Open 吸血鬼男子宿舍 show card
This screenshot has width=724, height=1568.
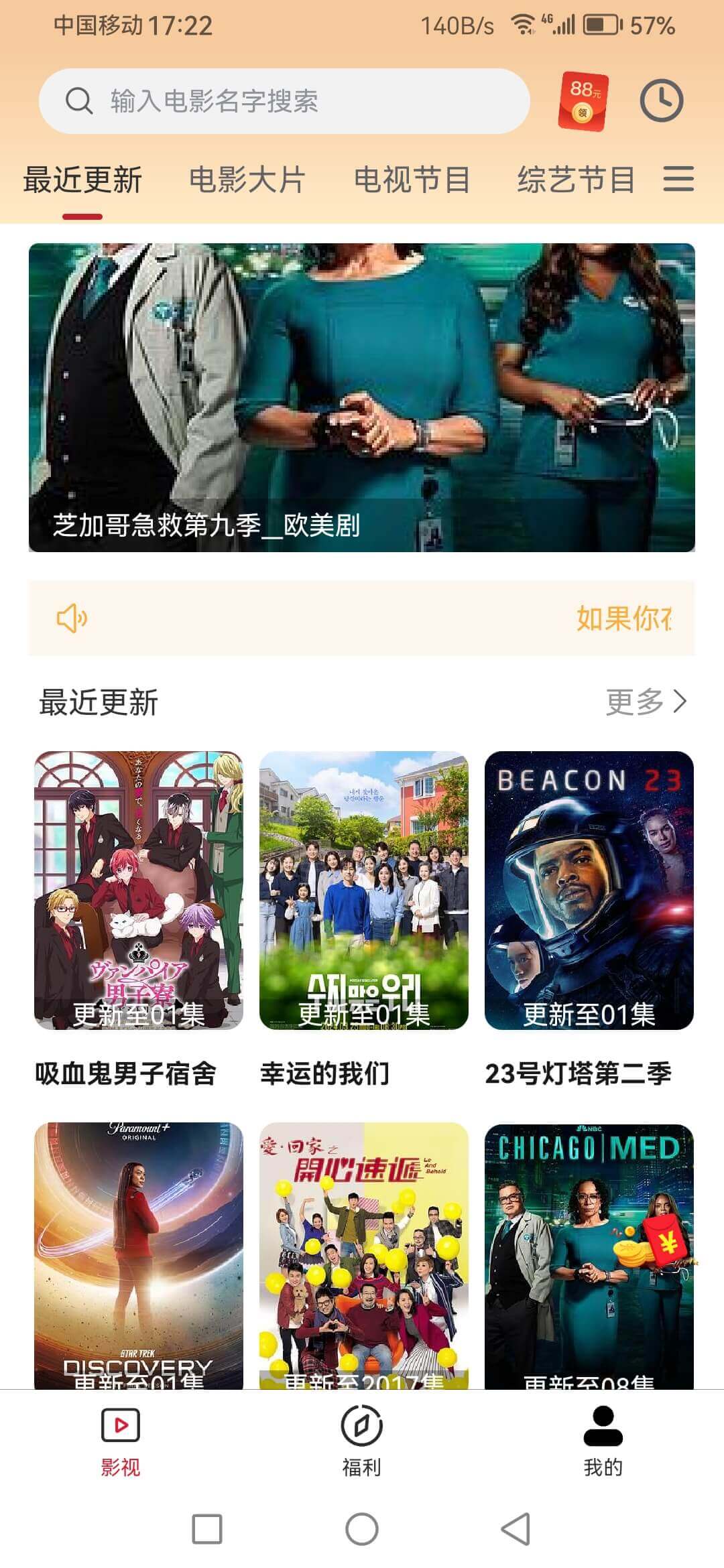139,890
